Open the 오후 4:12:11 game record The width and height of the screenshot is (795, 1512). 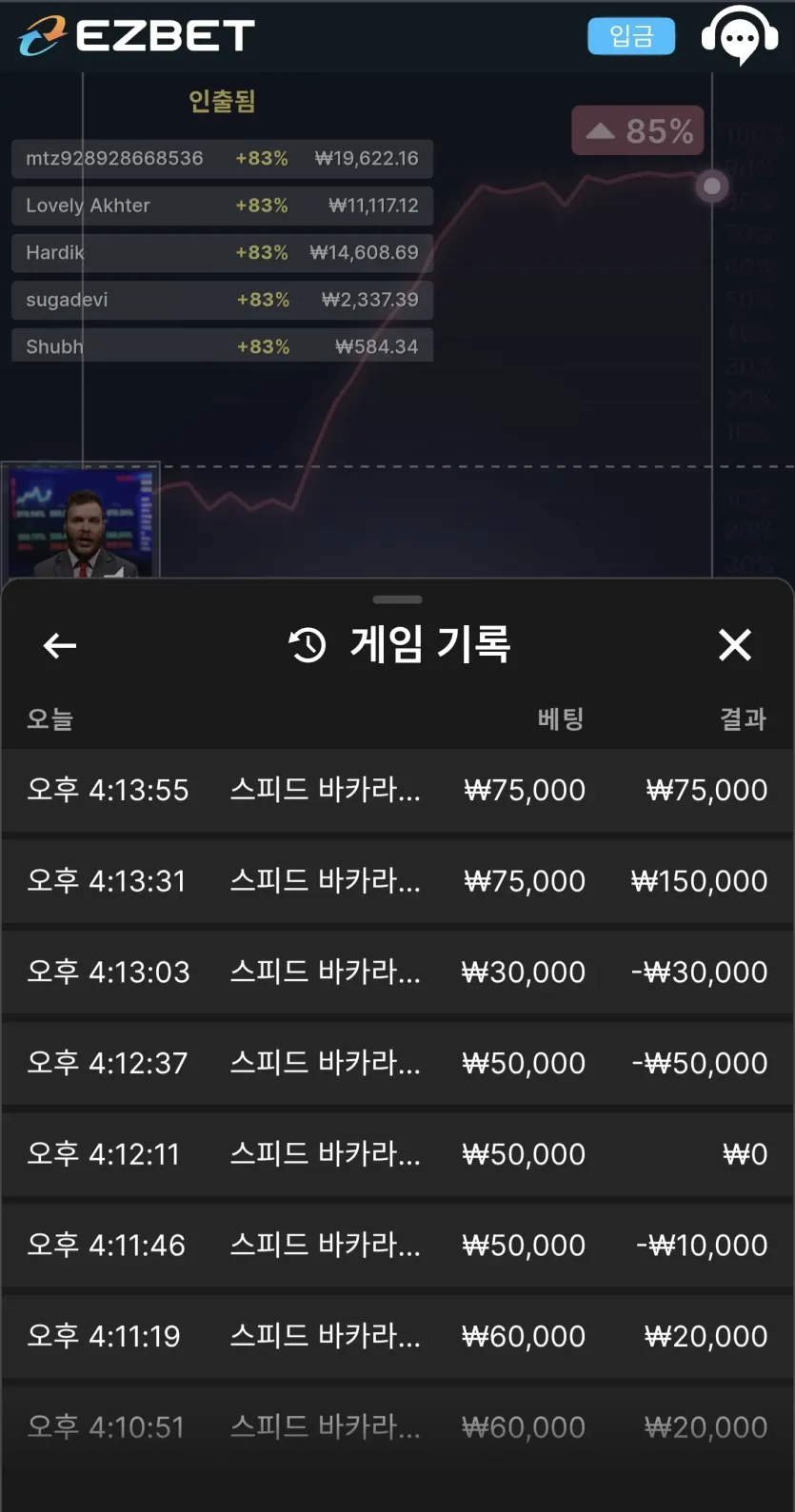tap(397, 1154)
